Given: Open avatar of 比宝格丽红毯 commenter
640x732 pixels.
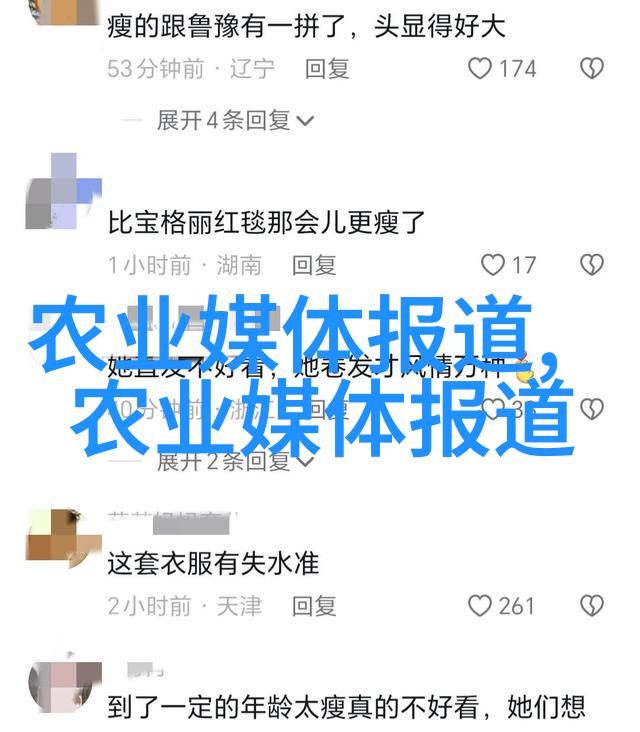Looking at the screenshot, I should [63, 191].
